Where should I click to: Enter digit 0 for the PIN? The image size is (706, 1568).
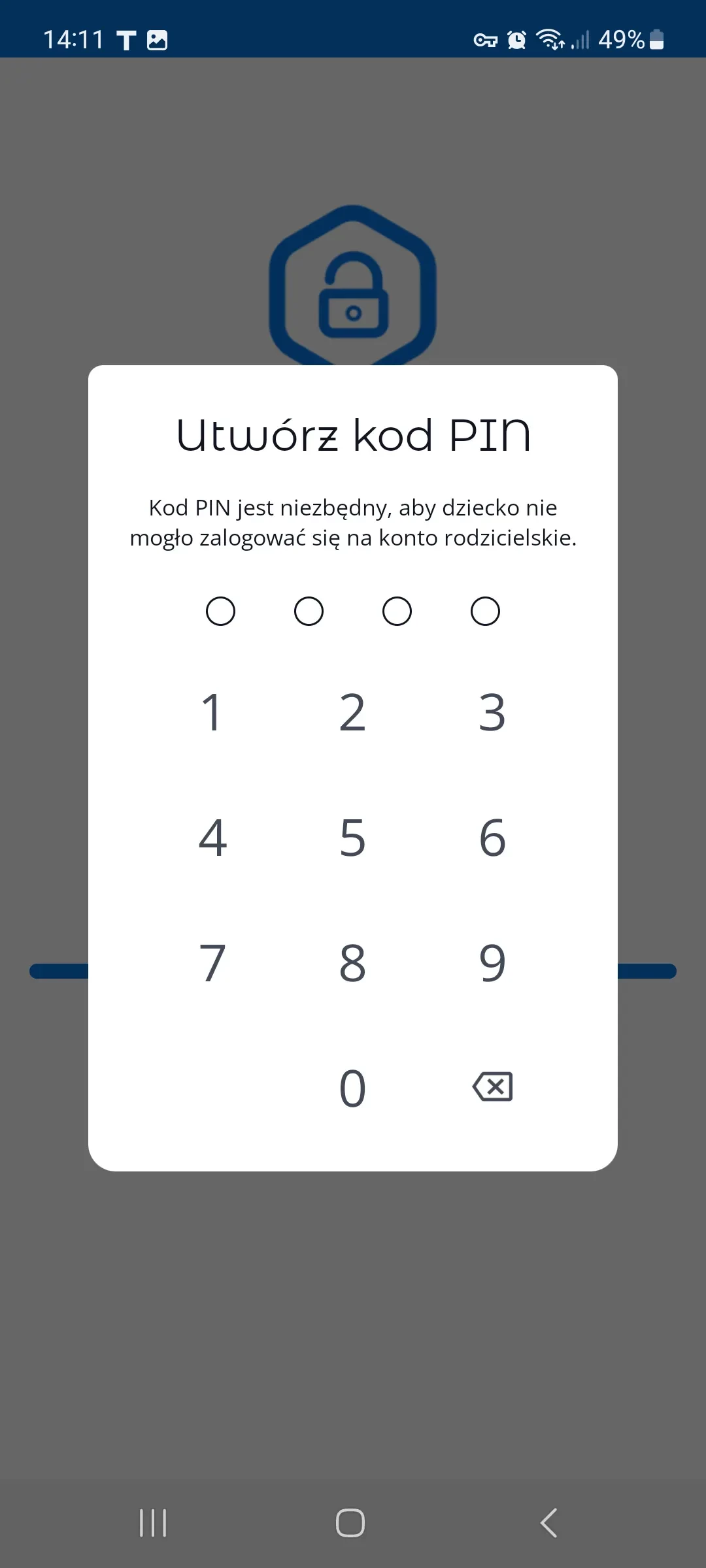tap(352, 1088)
